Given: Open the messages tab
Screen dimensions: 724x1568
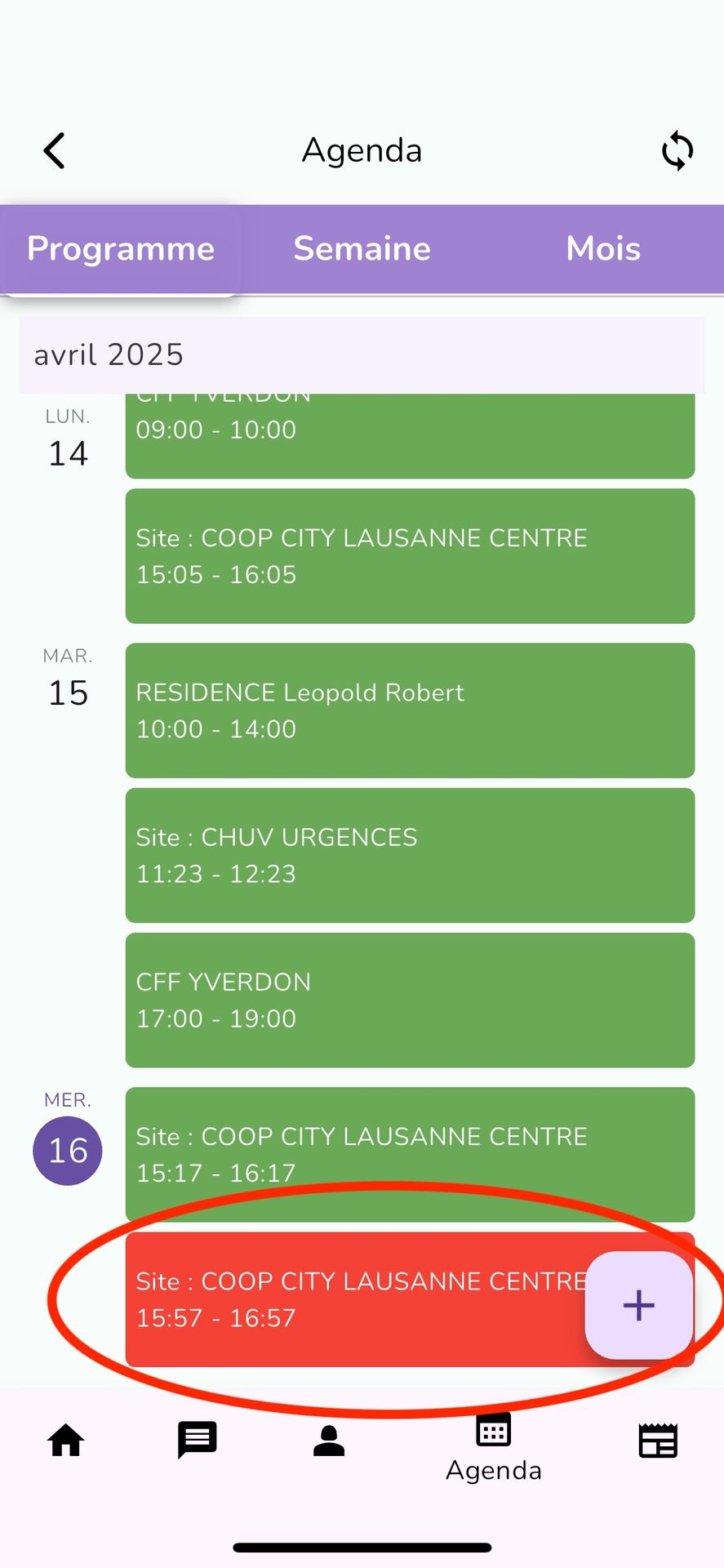Looking at the screenshot, I should 198,1441.
